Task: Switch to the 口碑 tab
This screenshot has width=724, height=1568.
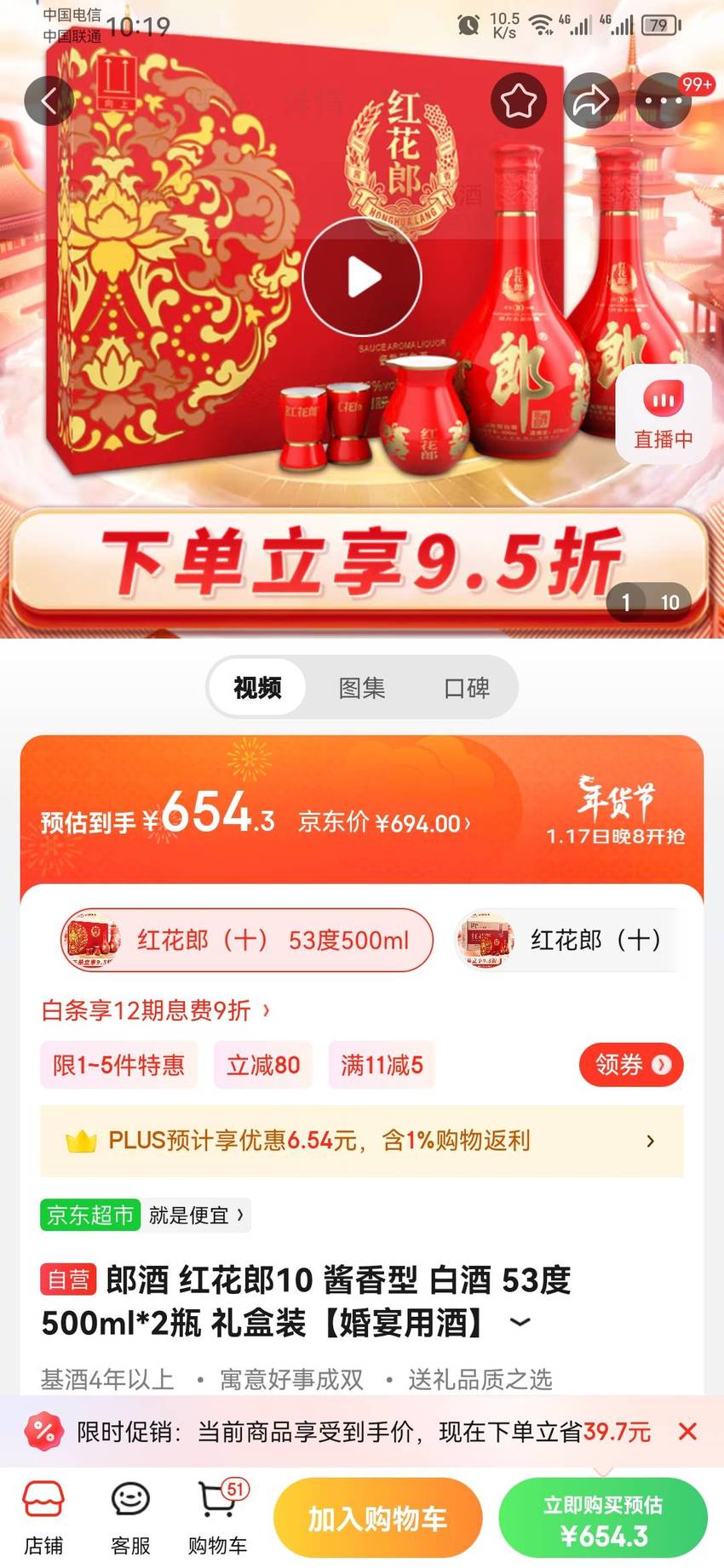Action: click(x=467, y=687)
